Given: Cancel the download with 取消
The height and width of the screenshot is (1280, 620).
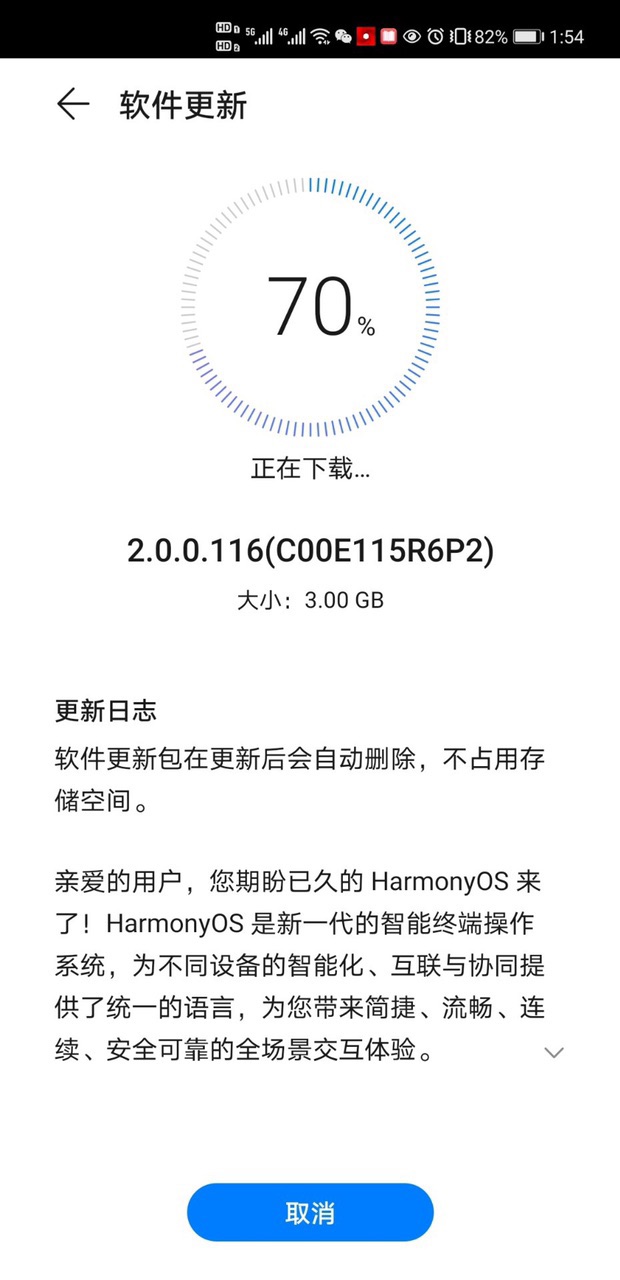Looking at the screenshot, I should [310, 1213].
